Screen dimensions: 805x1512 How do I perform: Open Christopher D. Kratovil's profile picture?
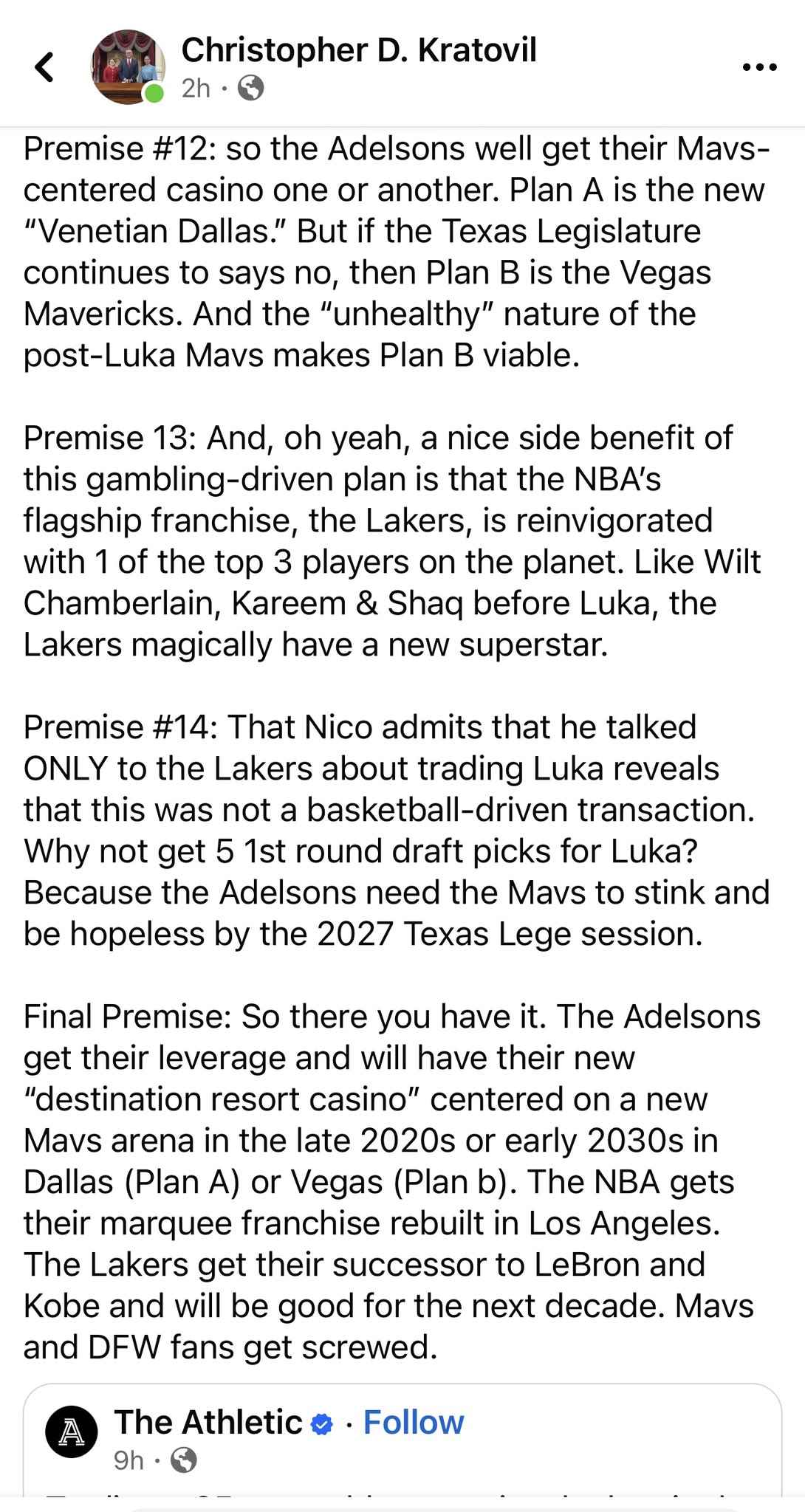[127, 66]
